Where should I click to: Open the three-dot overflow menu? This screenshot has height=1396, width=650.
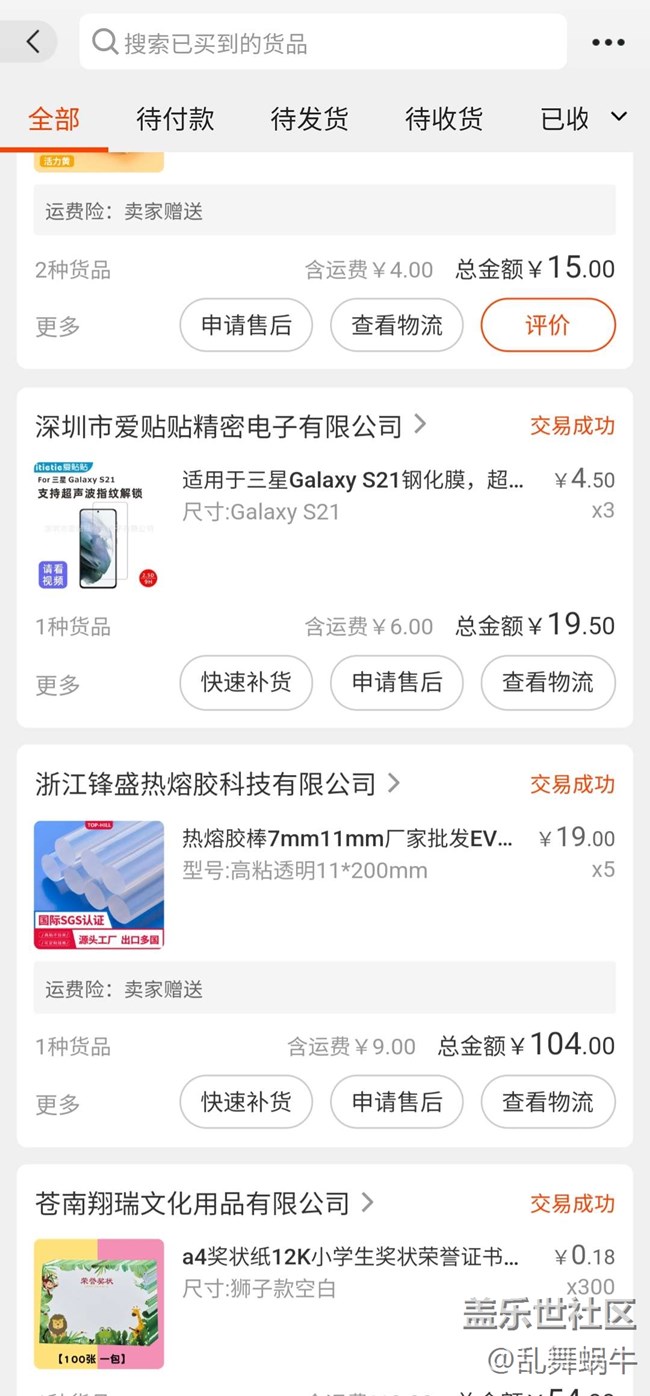point(607,42)
